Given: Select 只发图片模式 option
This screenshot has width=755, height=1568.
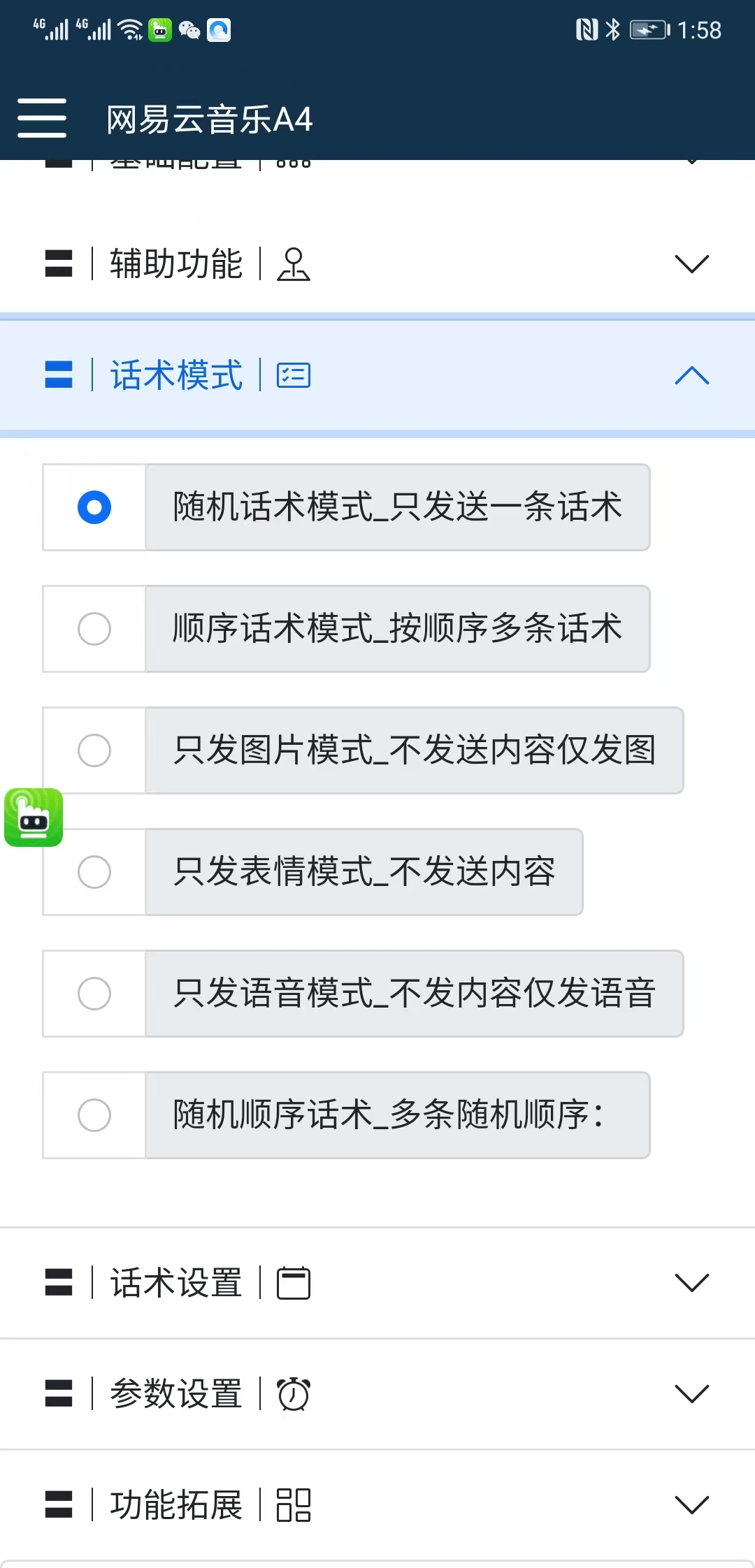Looking at the screenshot, I should click(94, 751).
